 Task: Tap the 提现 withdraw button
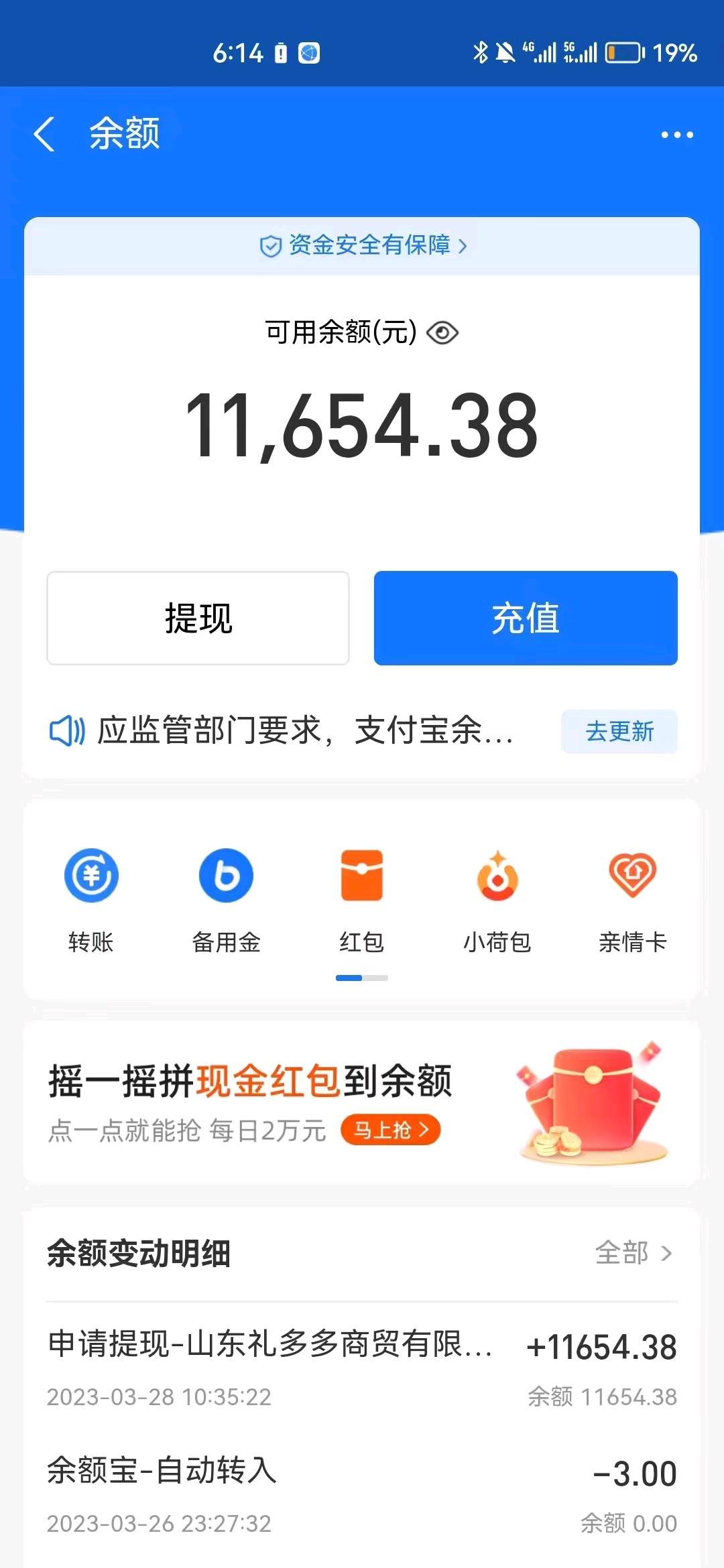tap(198, 618)
